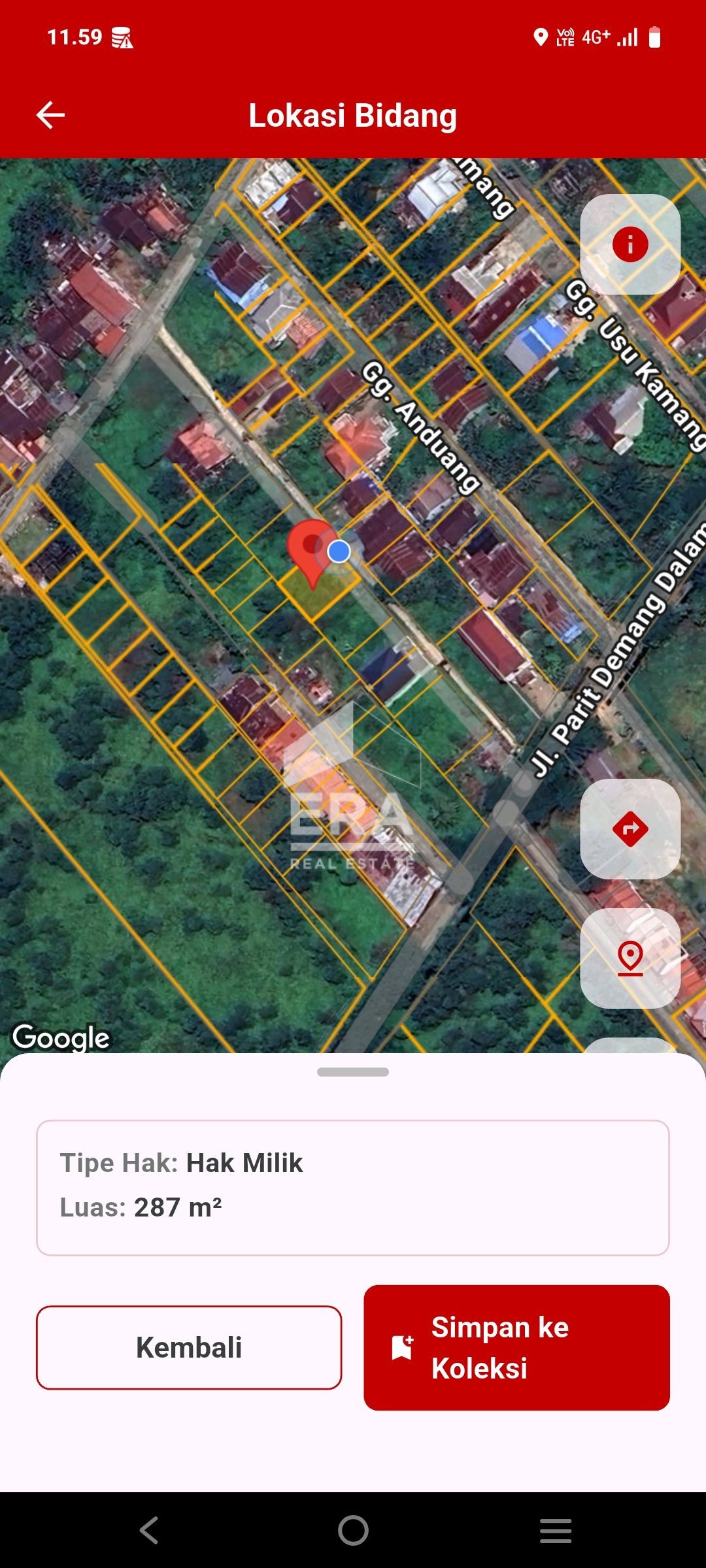706x1568 pixels.
Task: Select Simpan ke Koleksi
Action: coord(516,1347)
